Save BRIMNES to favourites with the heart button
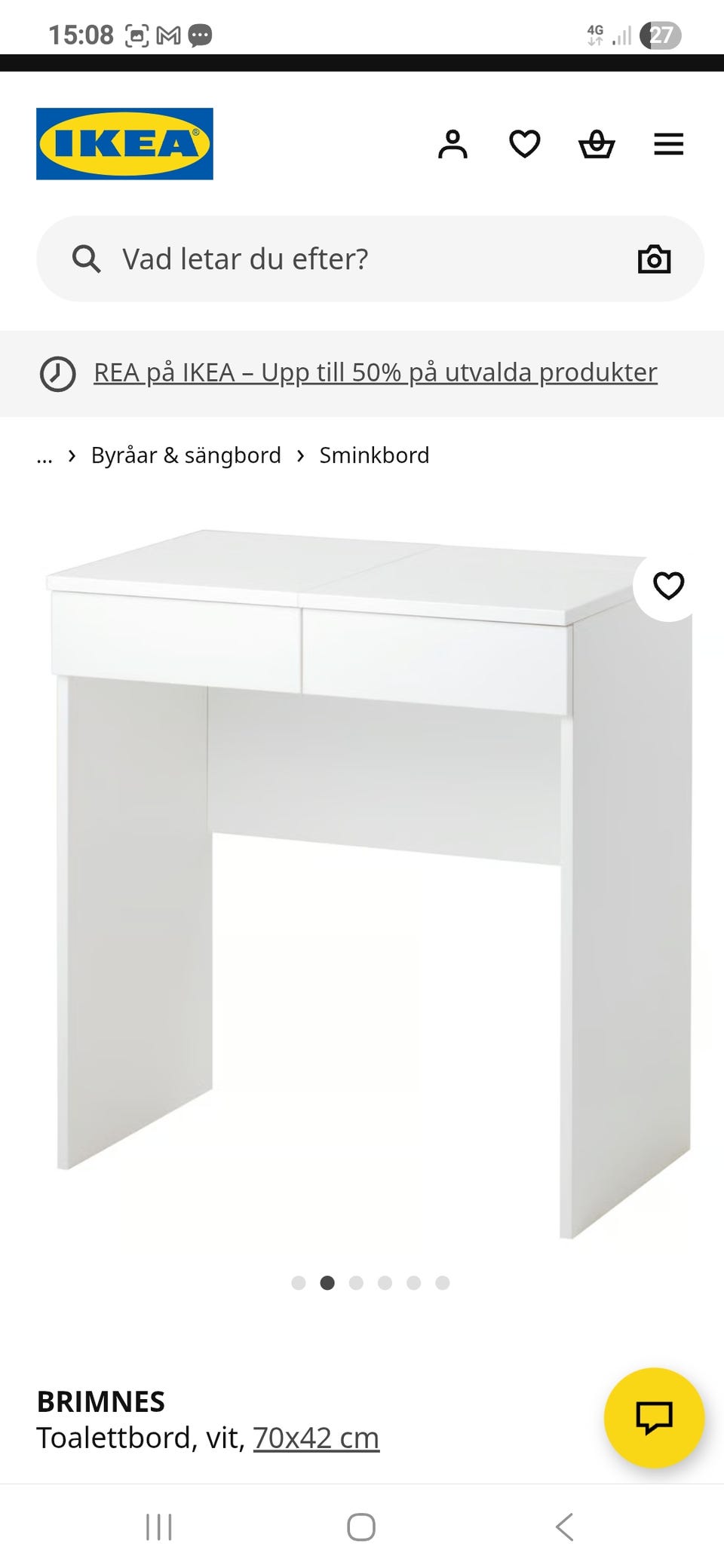The height and width of the screenshot is (1568, 724). tap(668, 586)
